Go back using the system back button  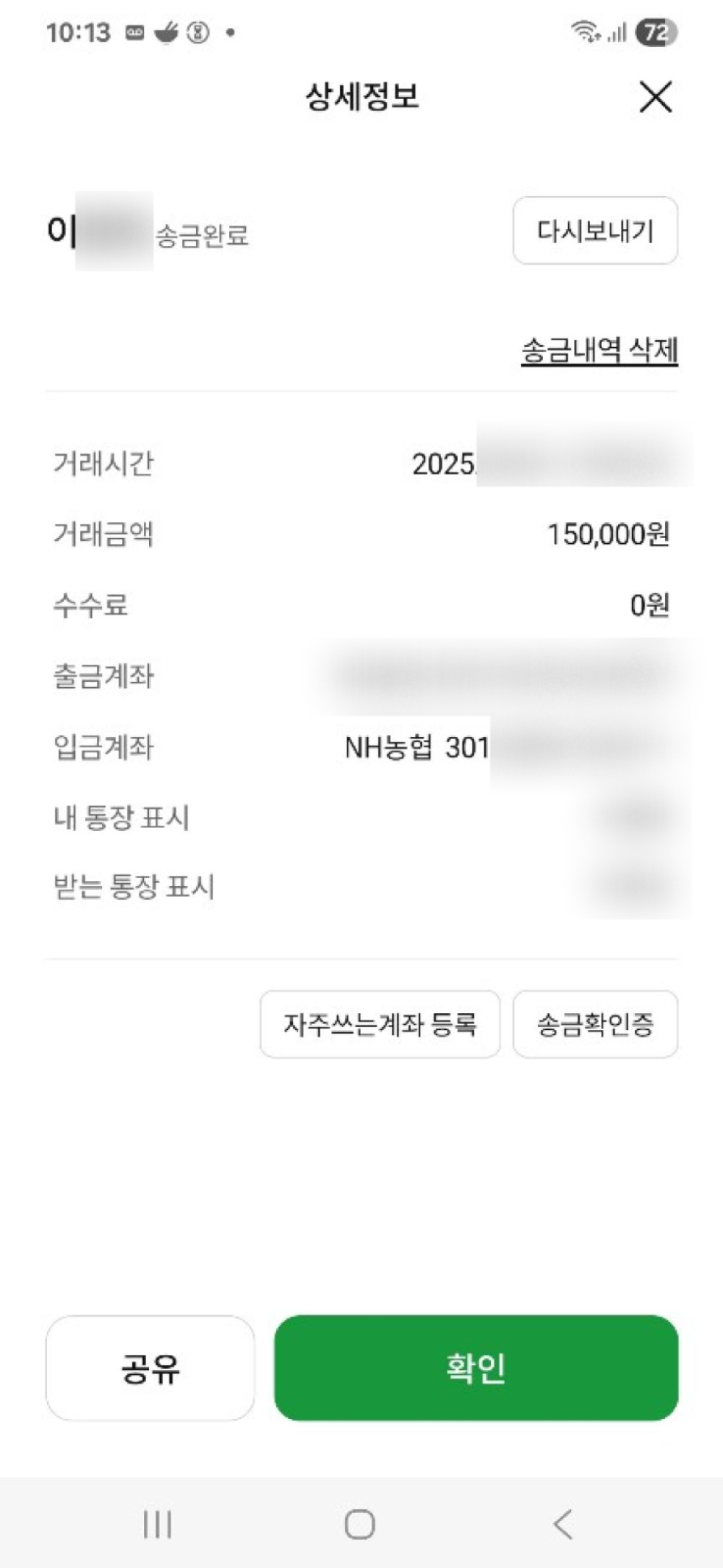tap(562, 1524)
